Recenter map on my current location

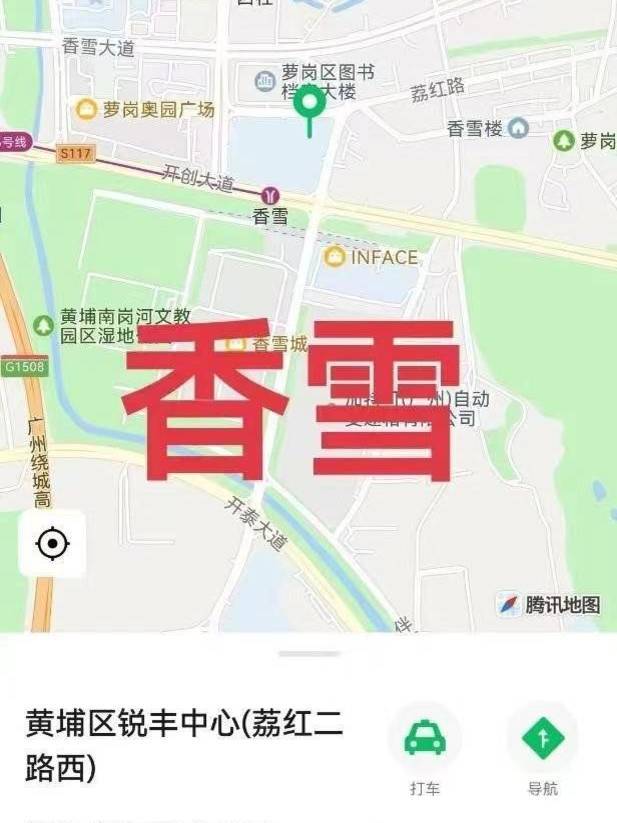pos(52,544)
